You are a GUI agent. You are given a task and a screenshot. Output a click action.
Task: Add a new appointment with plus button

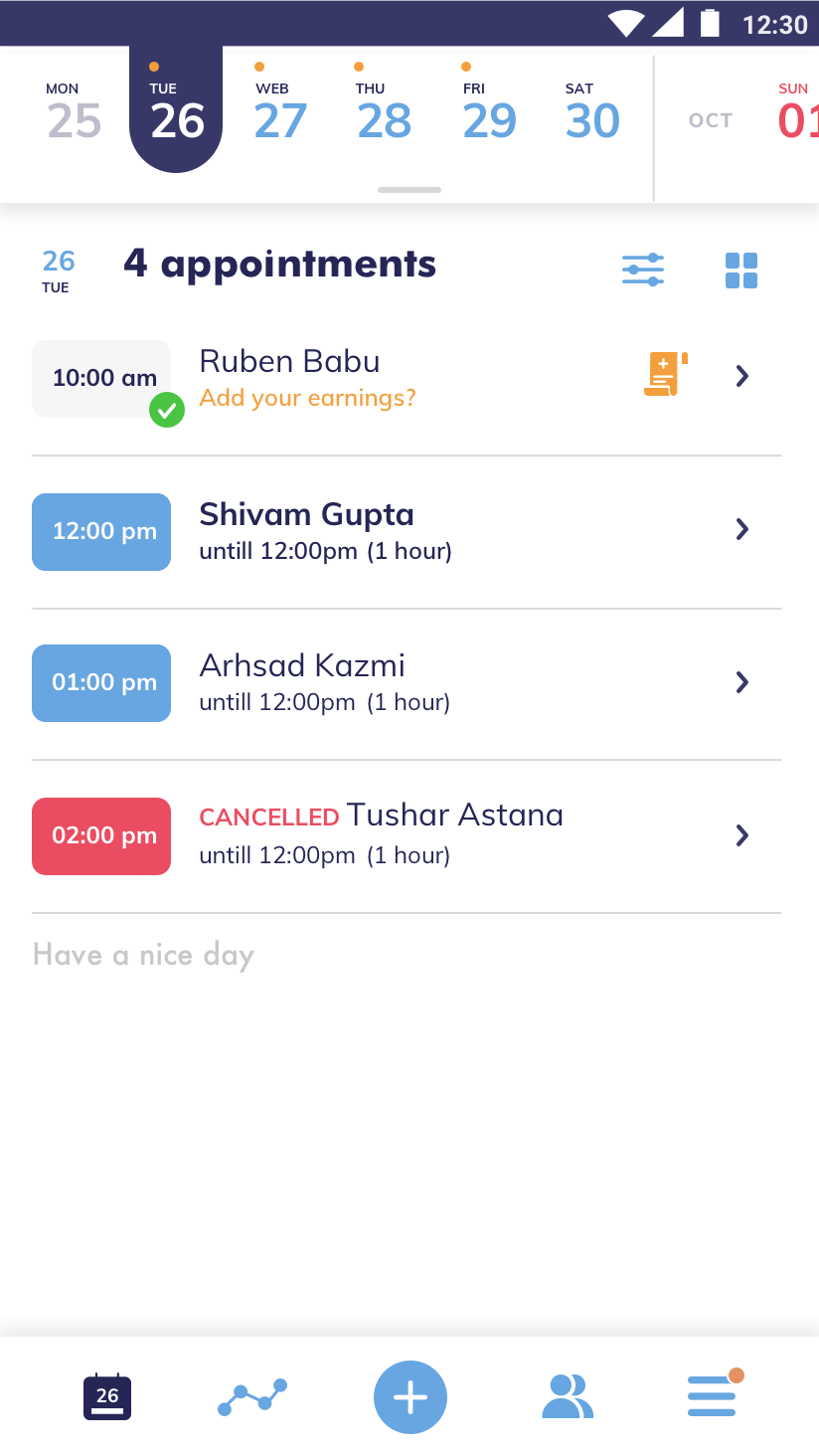409,1397
